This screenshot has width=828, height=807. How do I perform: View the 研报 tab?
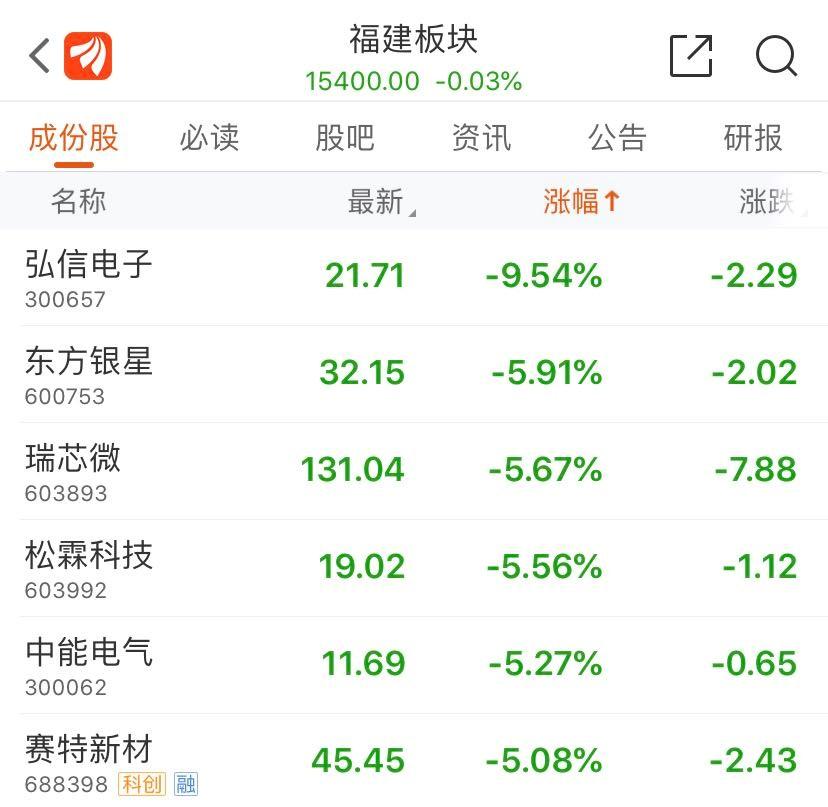point(753,138)
